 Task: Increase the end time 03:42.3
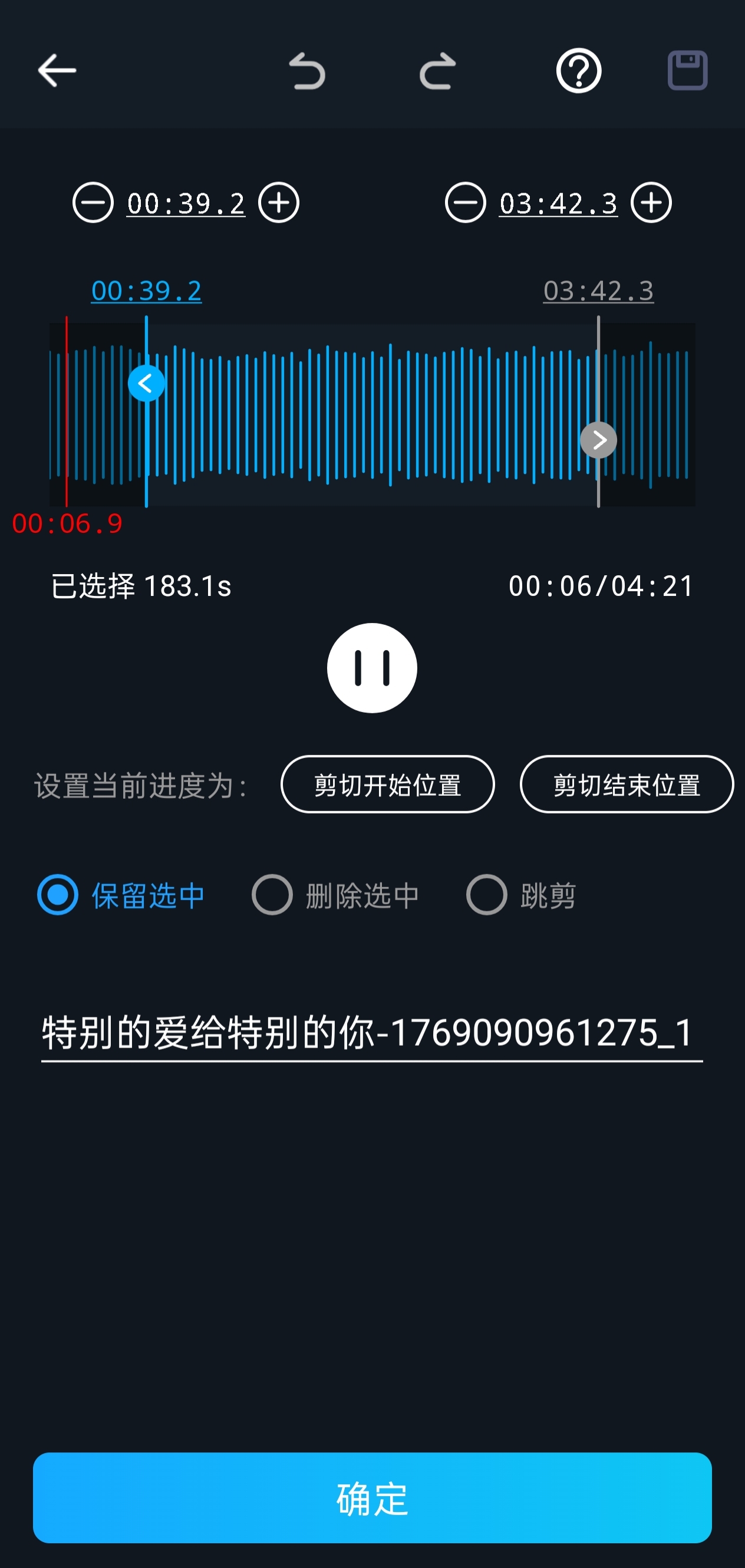pyautogui.click(x=651, y=203)
